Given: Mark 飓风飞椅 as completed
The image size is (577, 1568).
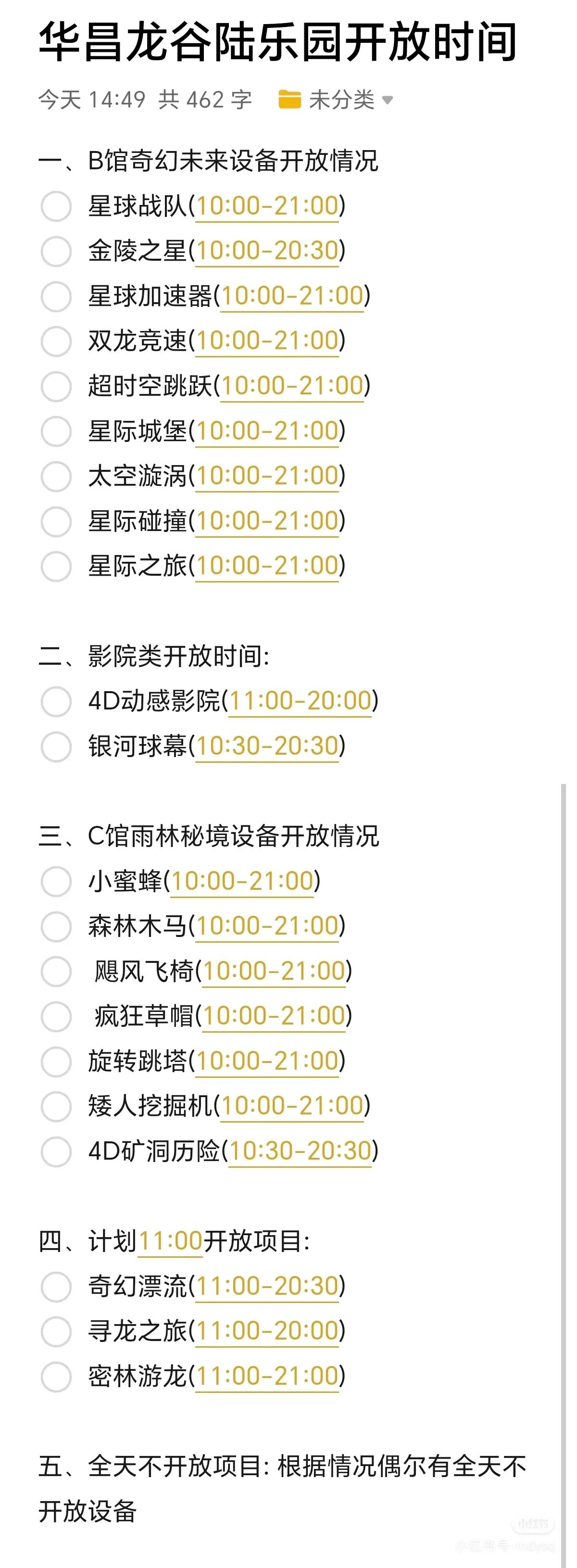Looking at the screenshot, I should (x=56, y=972).
